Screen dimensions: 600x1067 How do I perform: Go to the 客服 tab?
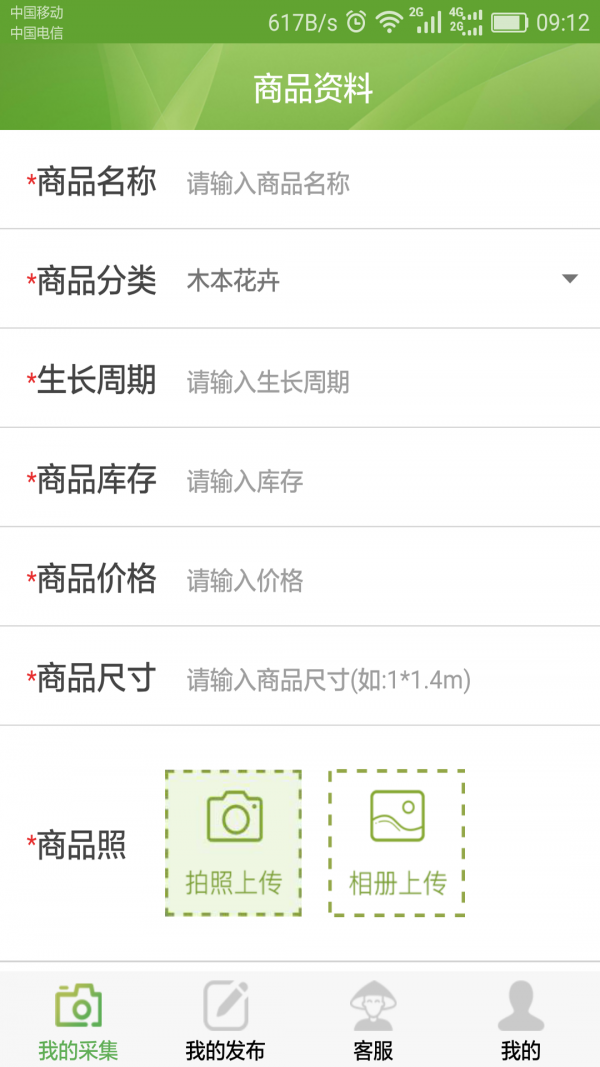point(373,1020)
